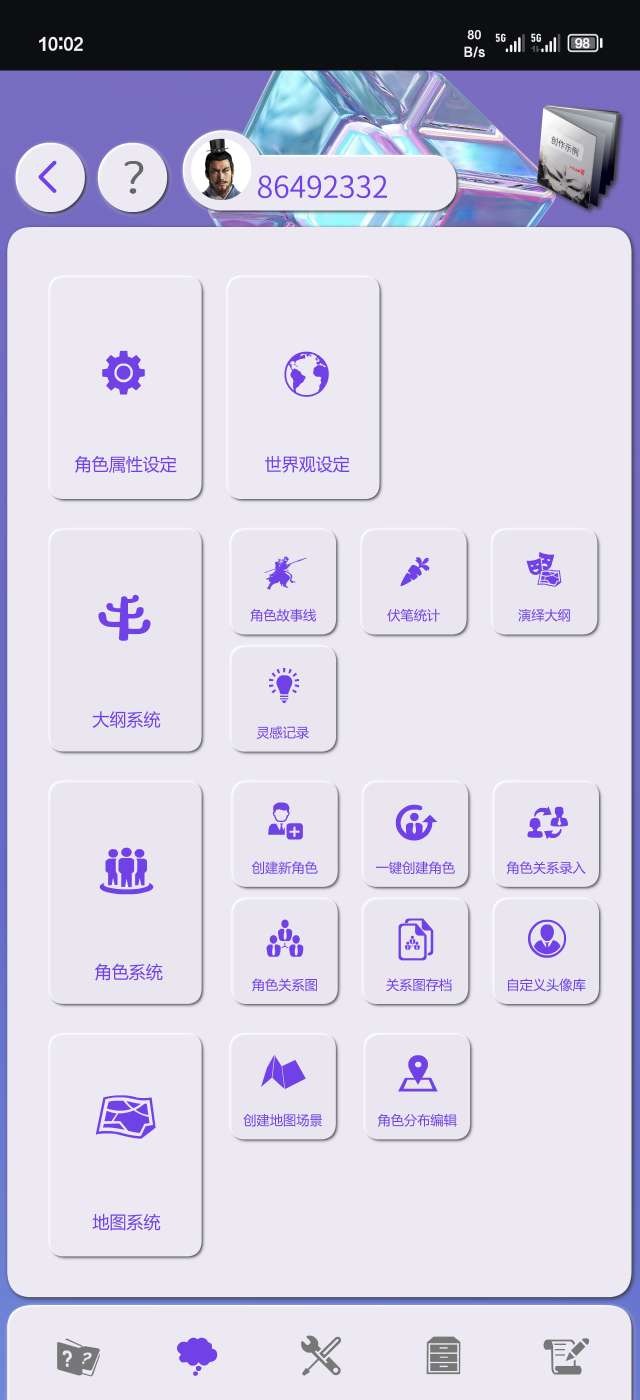Select 一键创建角色
The height and width of the screenshot is (1400, 640).
pos(415,834)
